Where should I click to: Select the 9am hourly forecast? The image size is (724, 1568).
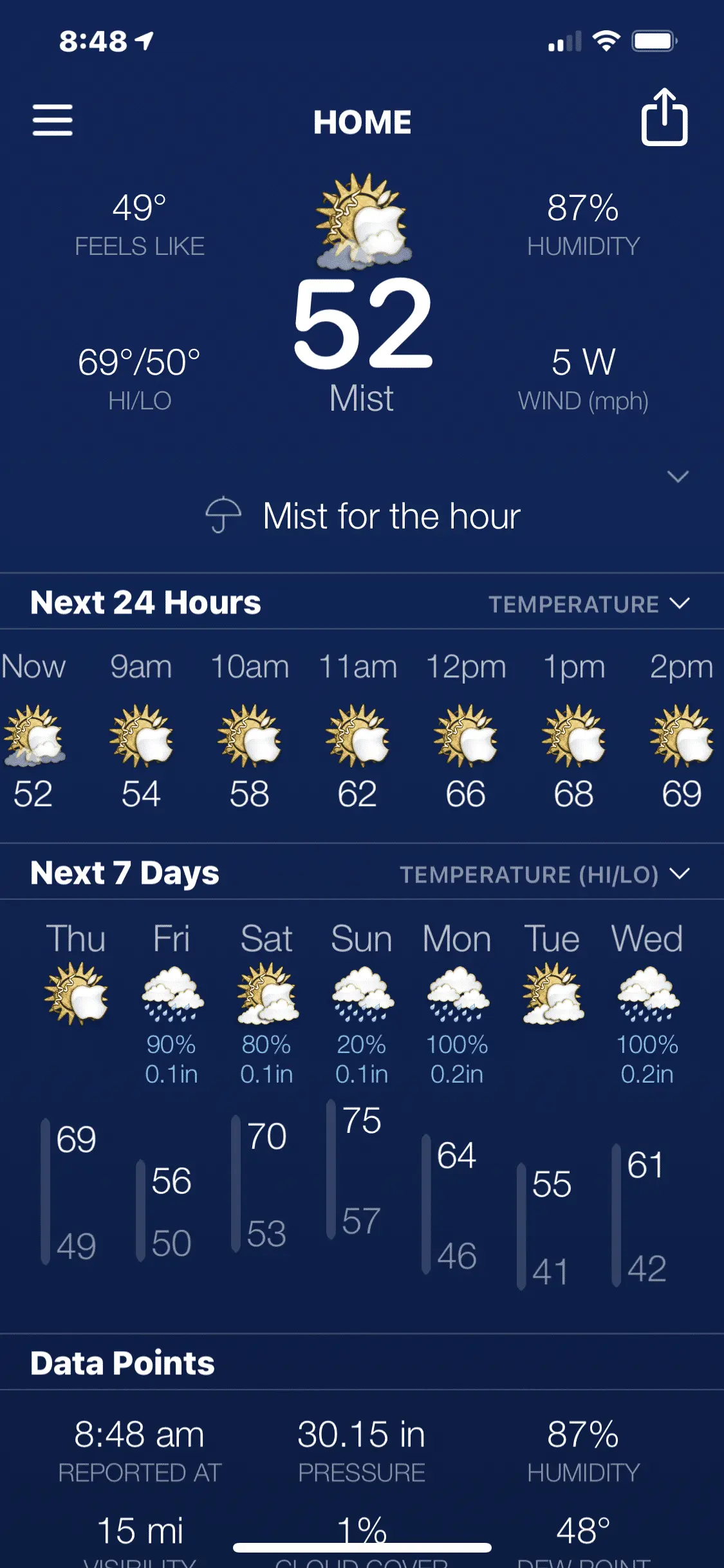pyautogui.click(x=141, y=734)
